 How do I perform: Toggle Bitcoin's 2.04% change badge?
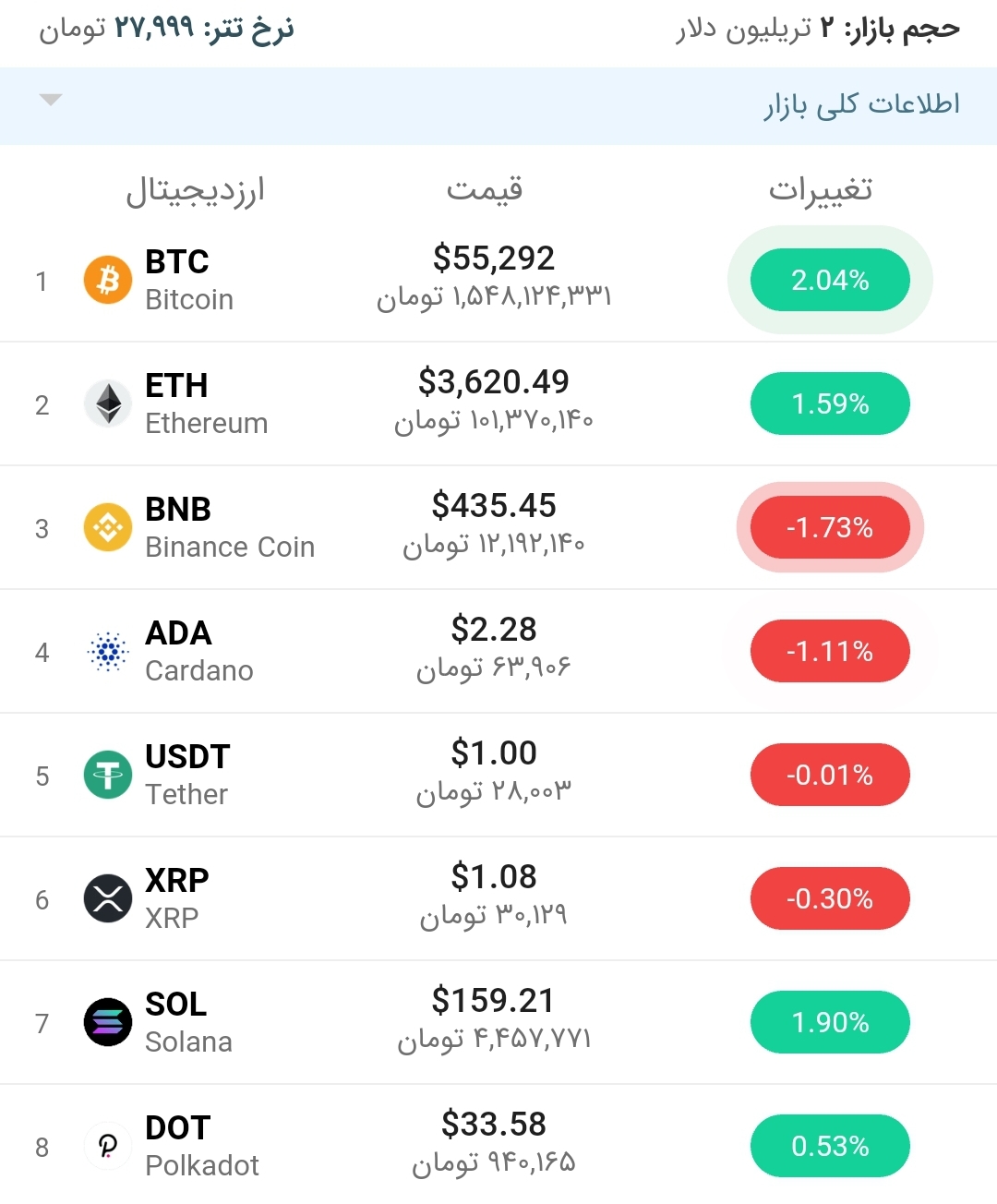coord(829,280)
